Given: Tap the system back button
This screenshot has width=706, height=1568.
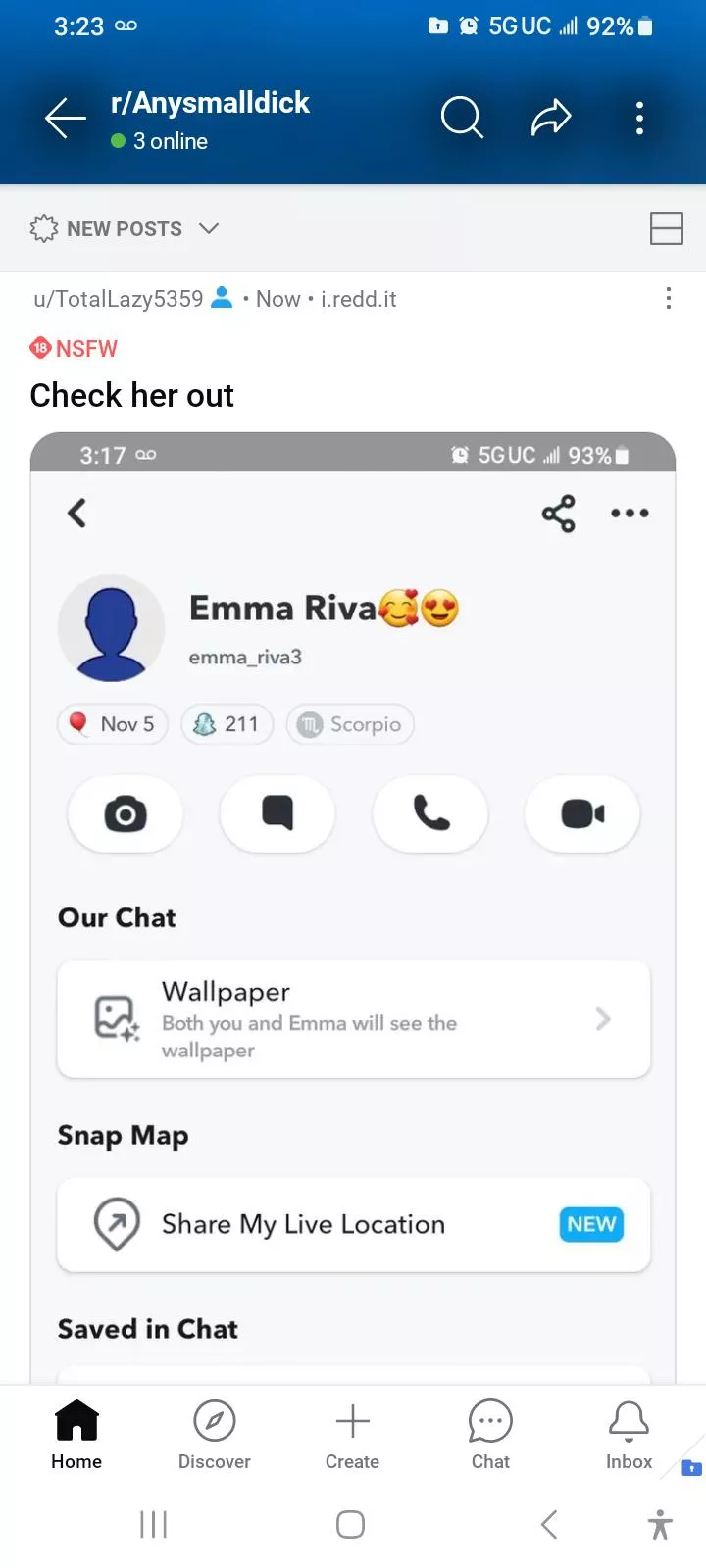Looking at the screenshot, I should point(549,1525).
